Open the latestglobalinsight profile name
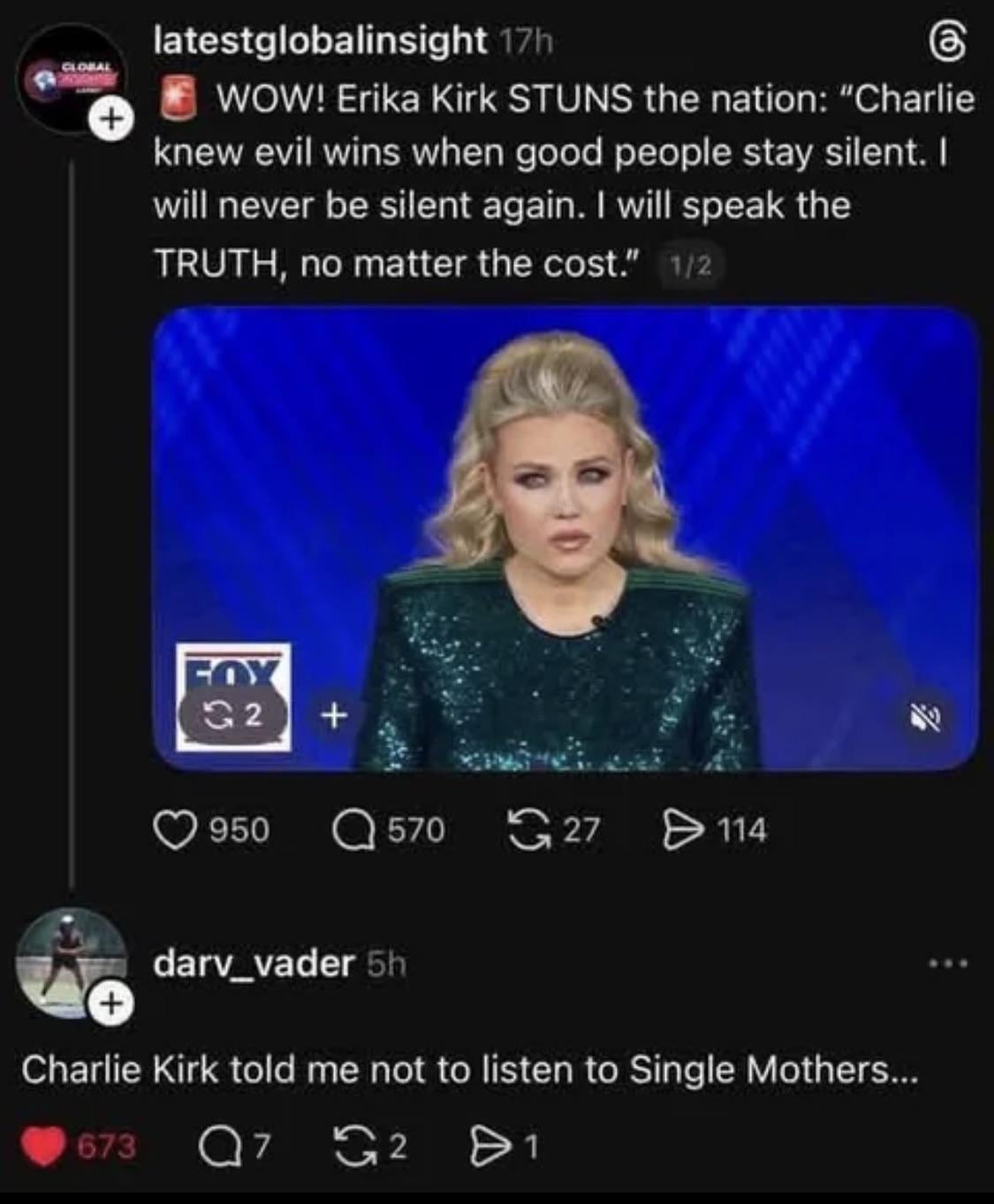994x1204 pixels. (x=320, y=41)
